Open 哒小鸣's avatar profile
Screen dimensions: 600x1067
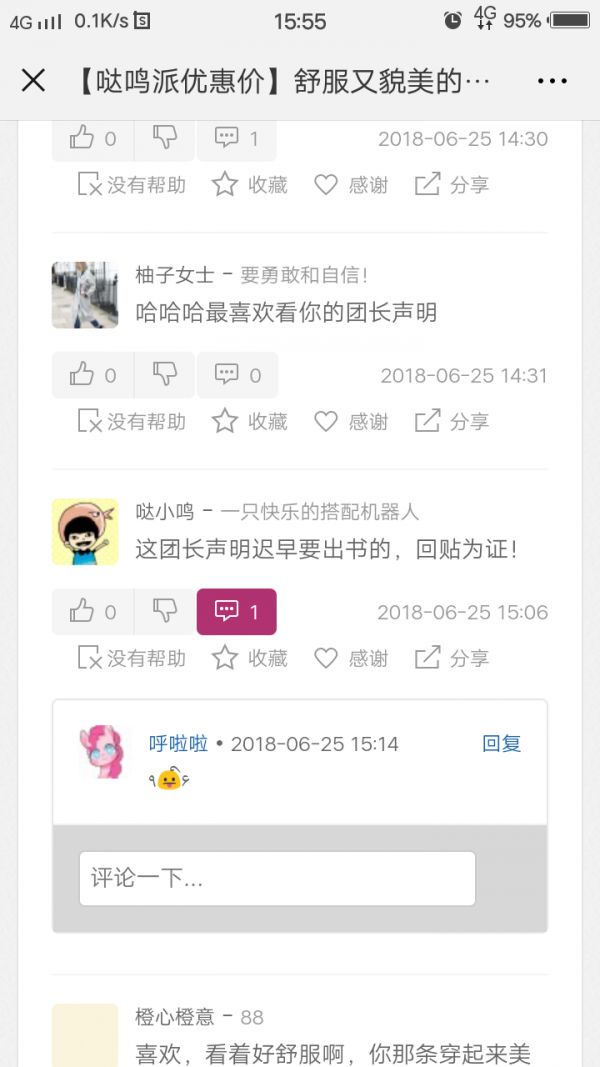pyautogui.click(x=85, y=532)
